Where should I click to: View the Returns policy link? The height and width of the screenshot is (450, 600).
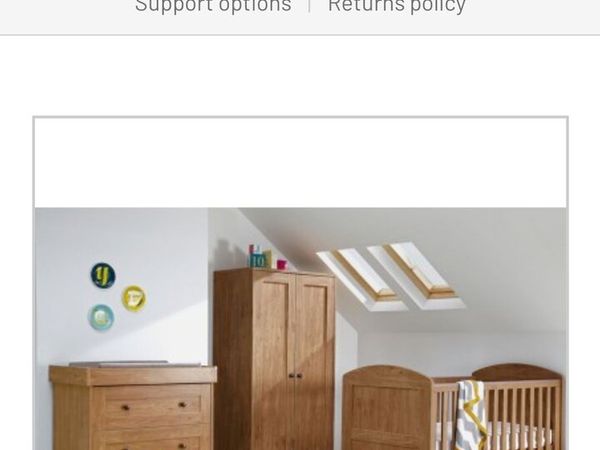(x=396, y=6)
